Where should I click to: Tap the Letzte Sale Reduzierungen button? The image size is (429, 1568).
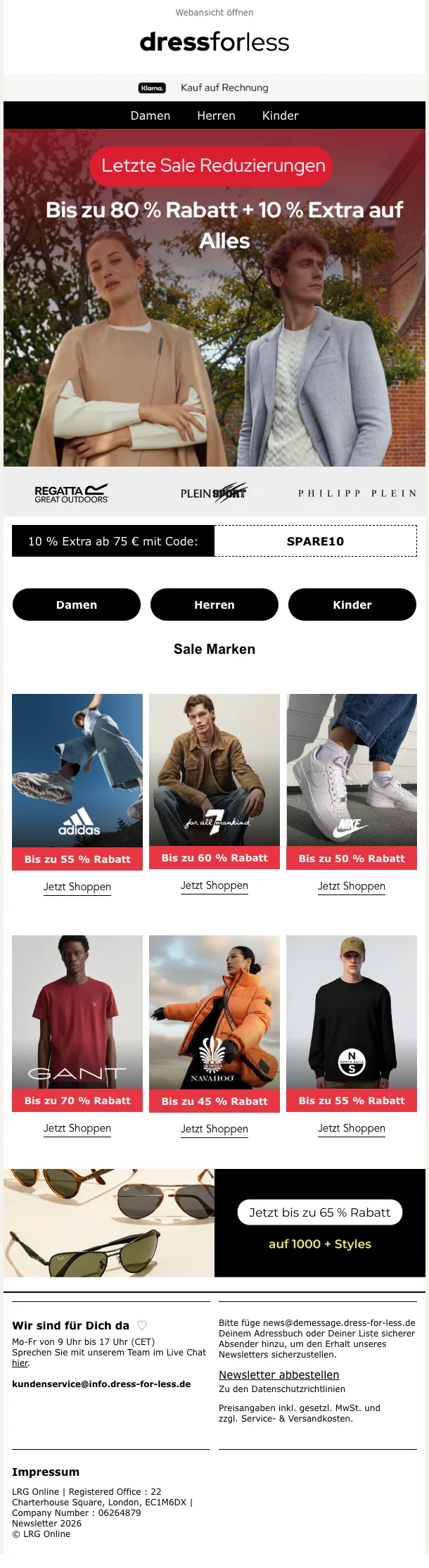coord(213,166)
